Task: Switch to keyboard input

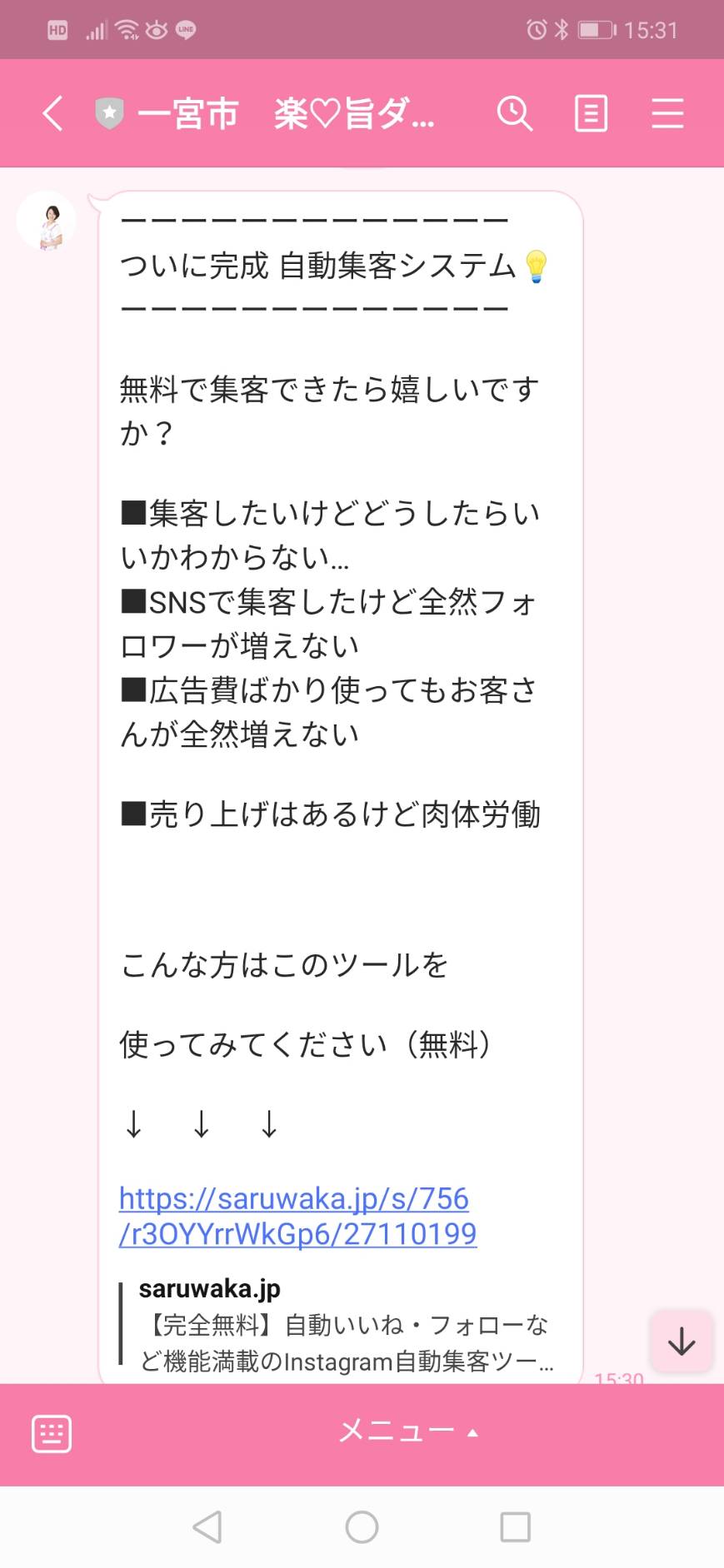Action: pos(51,1433)
